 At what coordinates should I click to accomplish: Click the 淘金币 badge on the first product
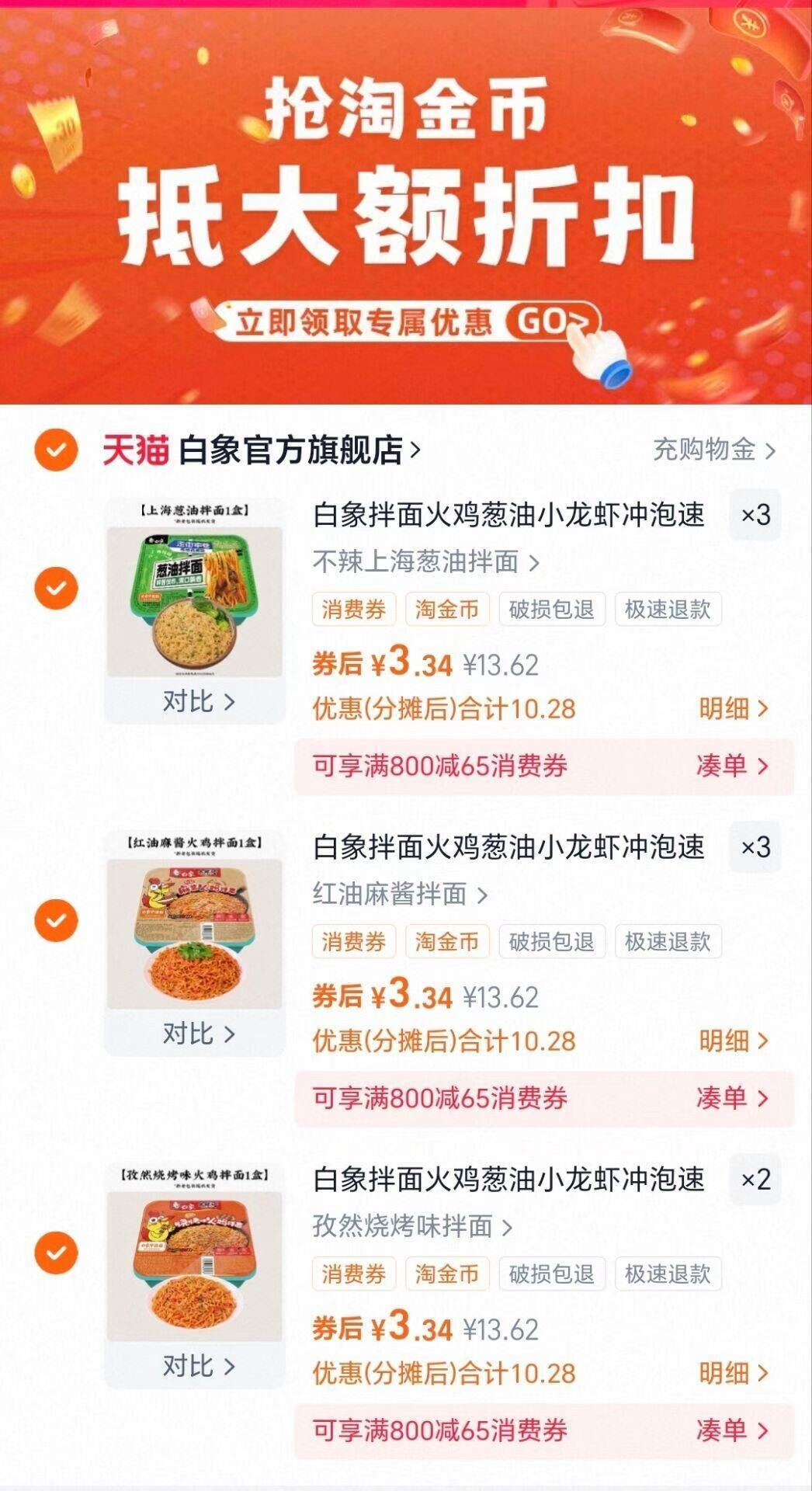pos(448,610)
